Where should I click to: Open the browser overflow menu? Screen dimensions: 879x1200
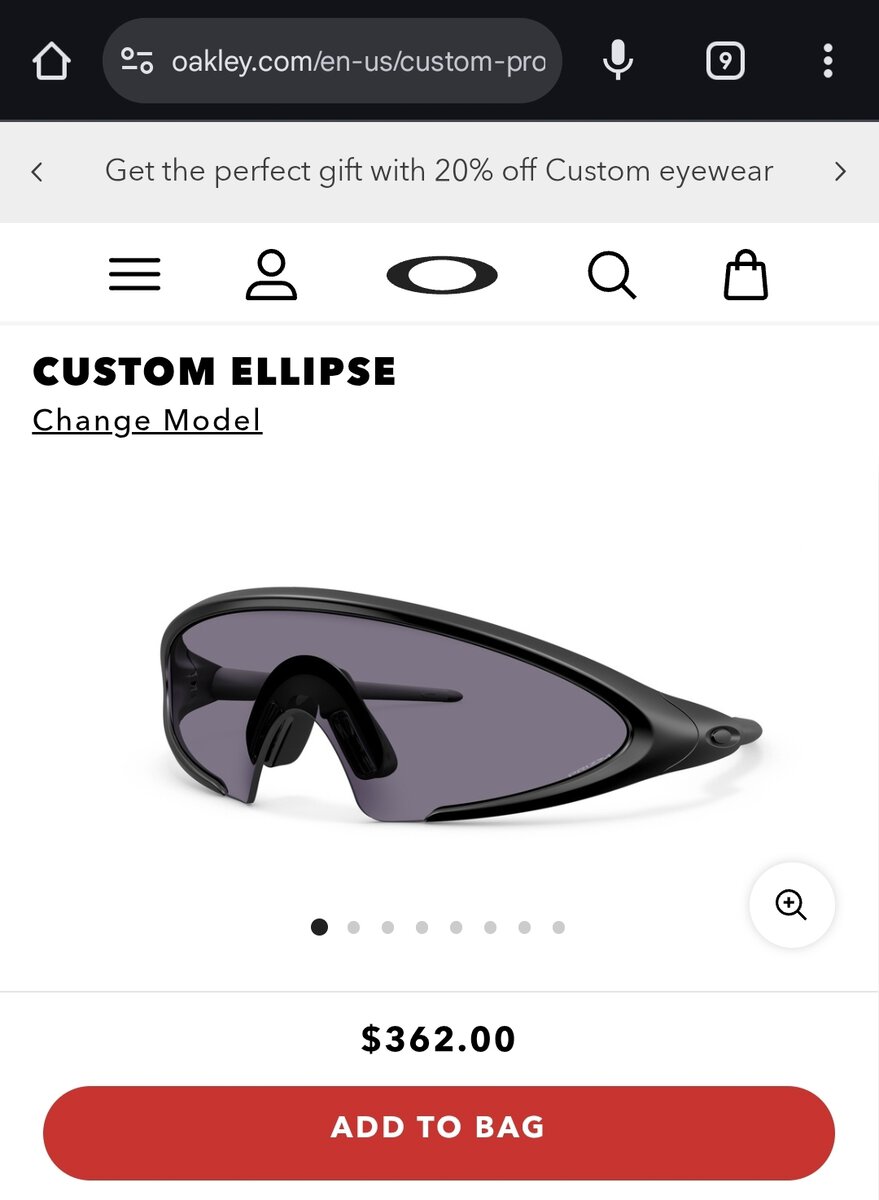pyautogui.click(x=827, y=62)
